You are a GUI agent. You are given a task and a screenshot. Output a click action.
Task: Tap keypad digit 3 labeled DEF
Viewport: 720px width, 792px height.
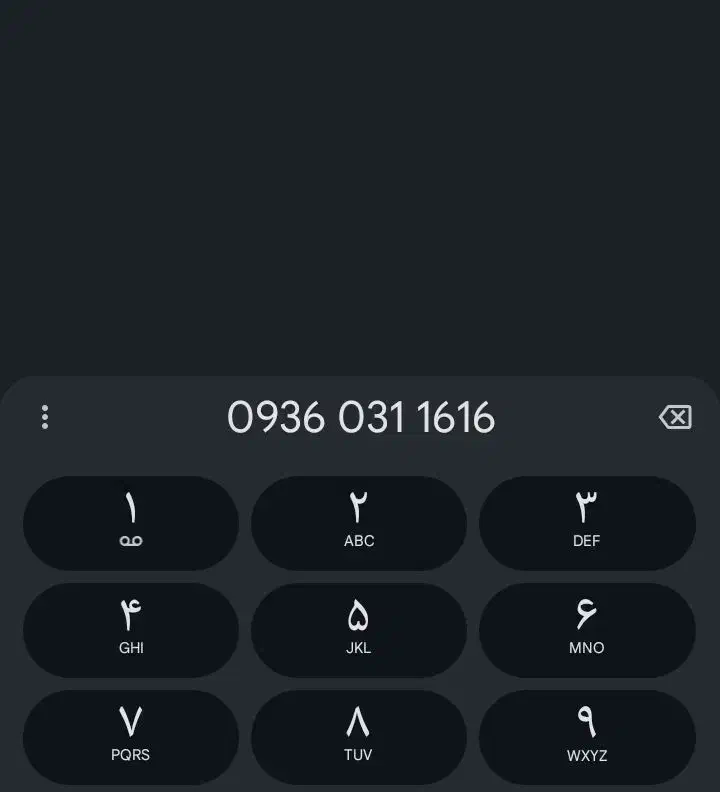point(587,522)
